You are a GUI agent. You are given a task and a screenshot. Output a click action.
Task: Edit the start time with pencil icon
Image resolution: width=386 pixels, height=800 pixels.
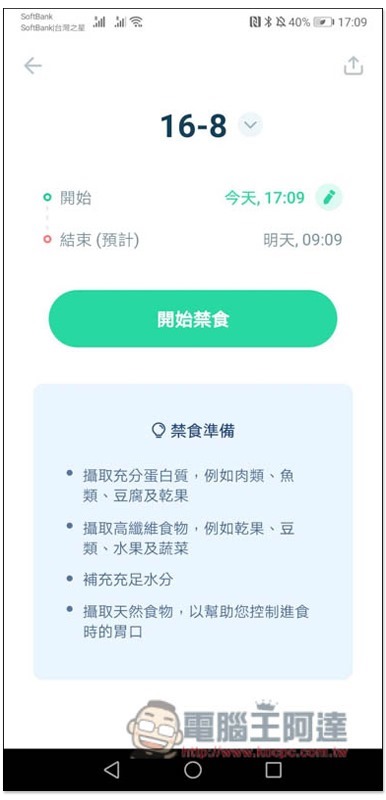pos(329,197)
